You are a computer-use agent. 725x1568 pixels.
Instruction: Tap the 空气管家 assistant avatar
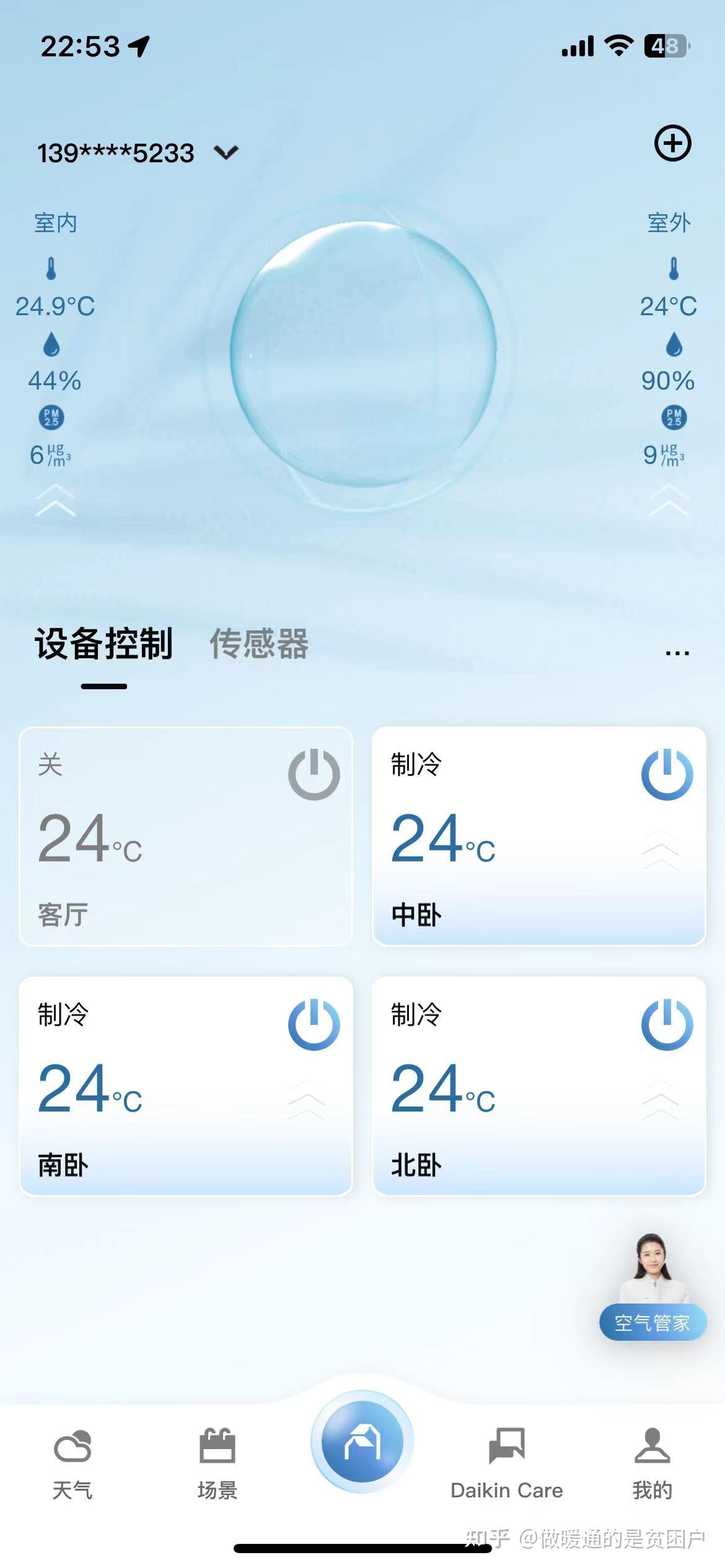tap(651, 1270)
